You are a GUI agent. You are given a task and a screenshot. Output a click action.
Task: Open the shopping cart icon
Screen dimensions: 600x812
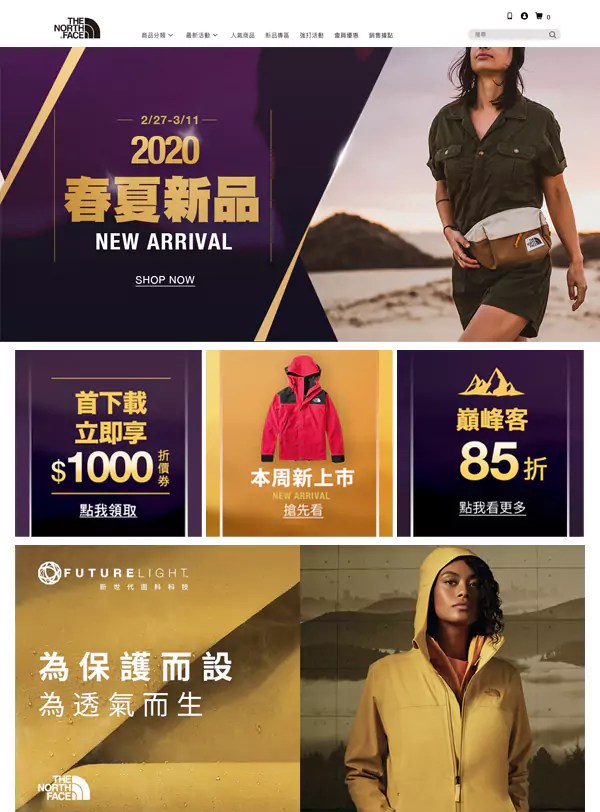pyautogui.click(x=539, y=16)
